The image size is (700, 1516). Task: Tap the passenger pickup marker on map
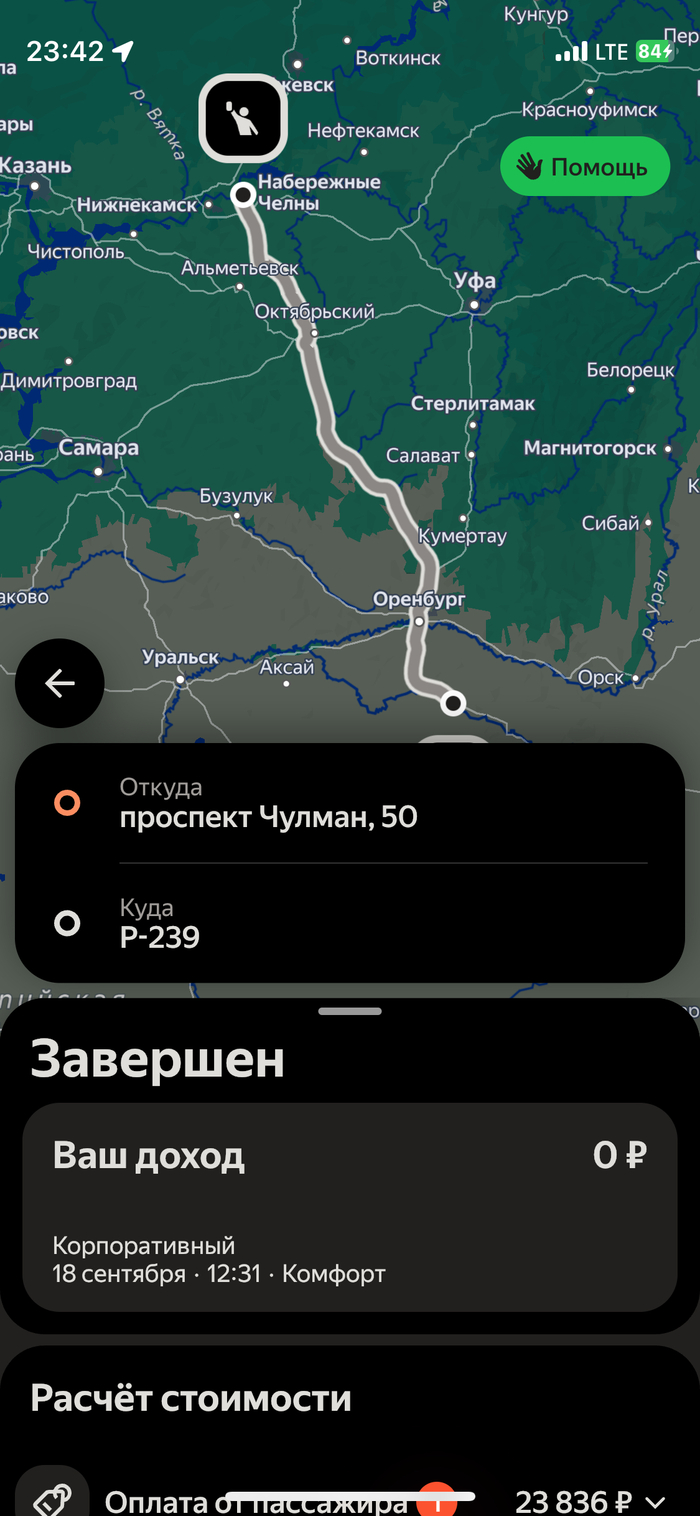point(243,119)
